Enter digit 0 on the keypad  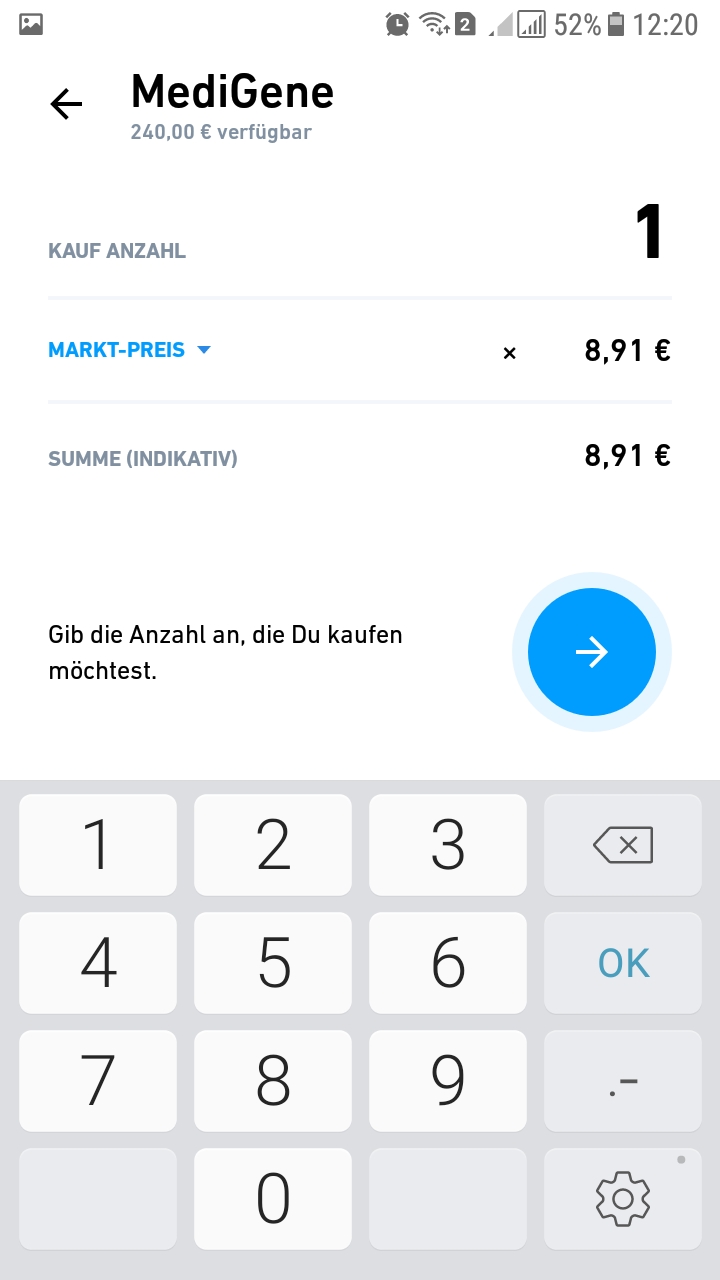tap(273, 1198)
